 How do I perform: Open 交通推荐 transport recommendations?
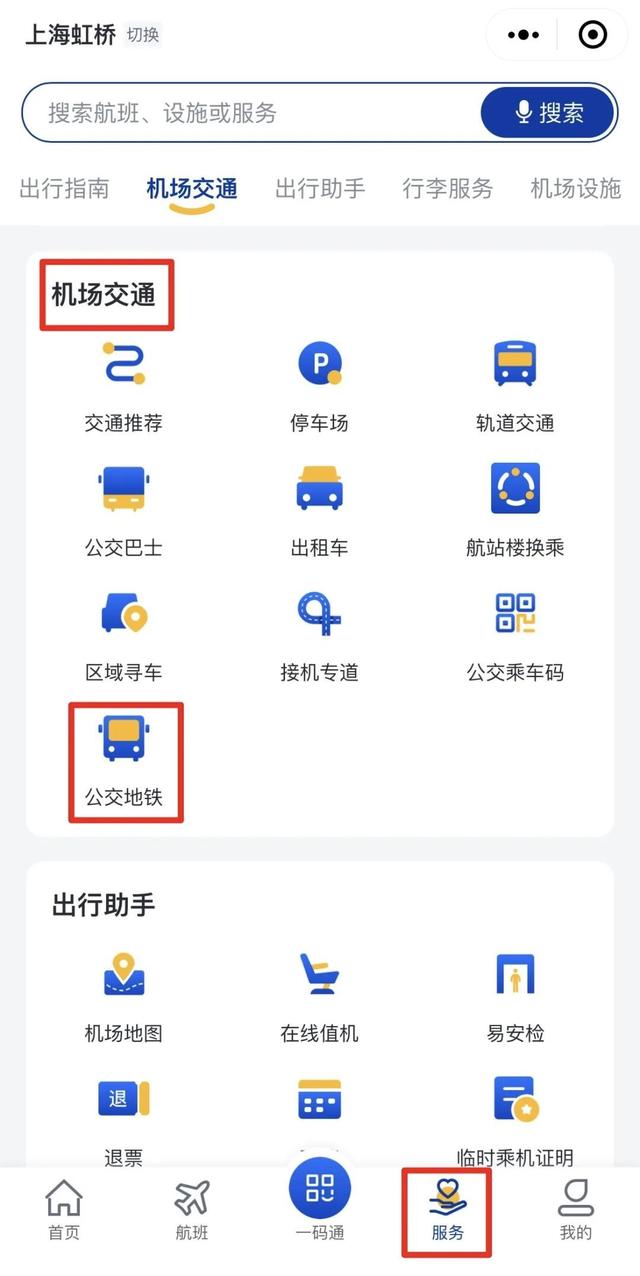pyautogui.click(x=123, y=386)
